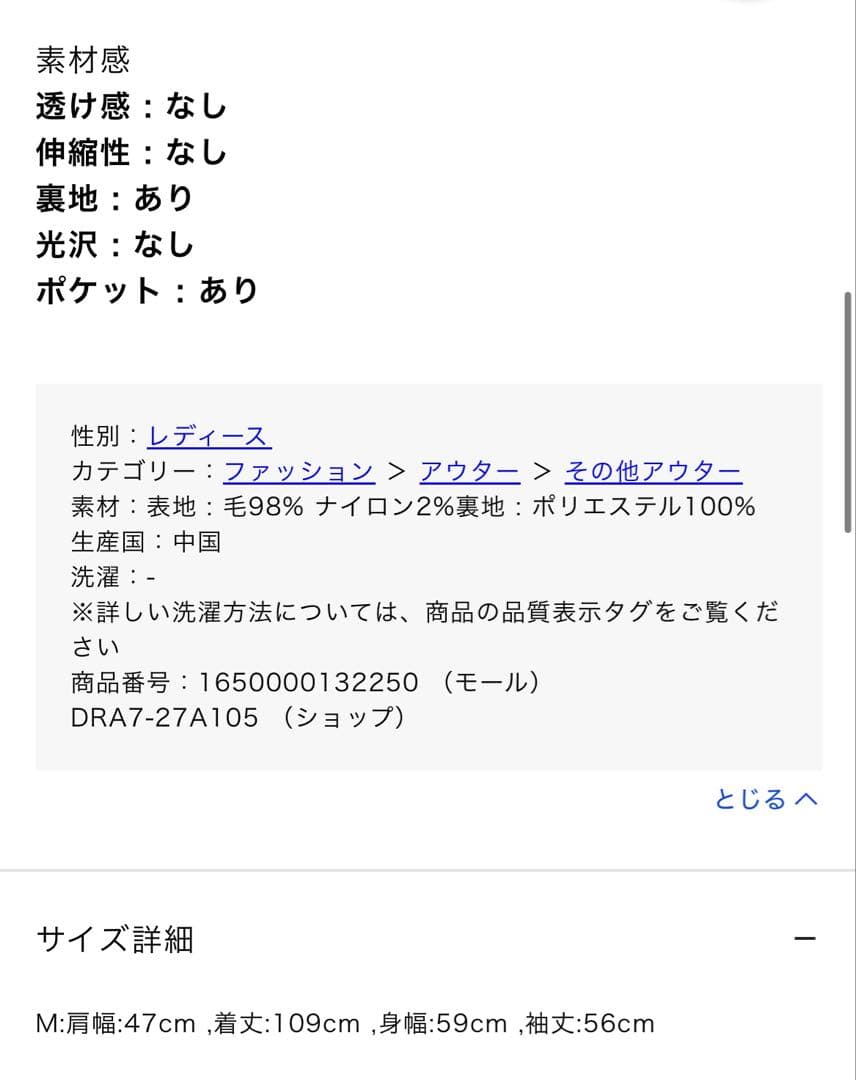Select the 透け感：なし attribute row

(x=130, y=107)
